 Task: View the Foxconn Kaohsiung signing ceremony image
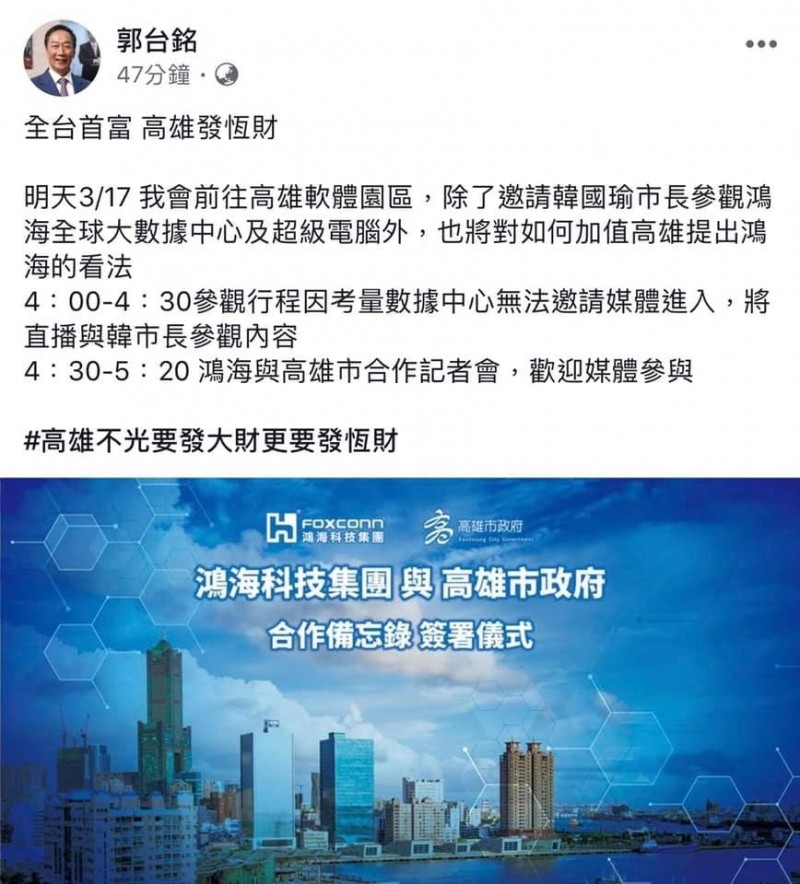[x=400, y=680]
